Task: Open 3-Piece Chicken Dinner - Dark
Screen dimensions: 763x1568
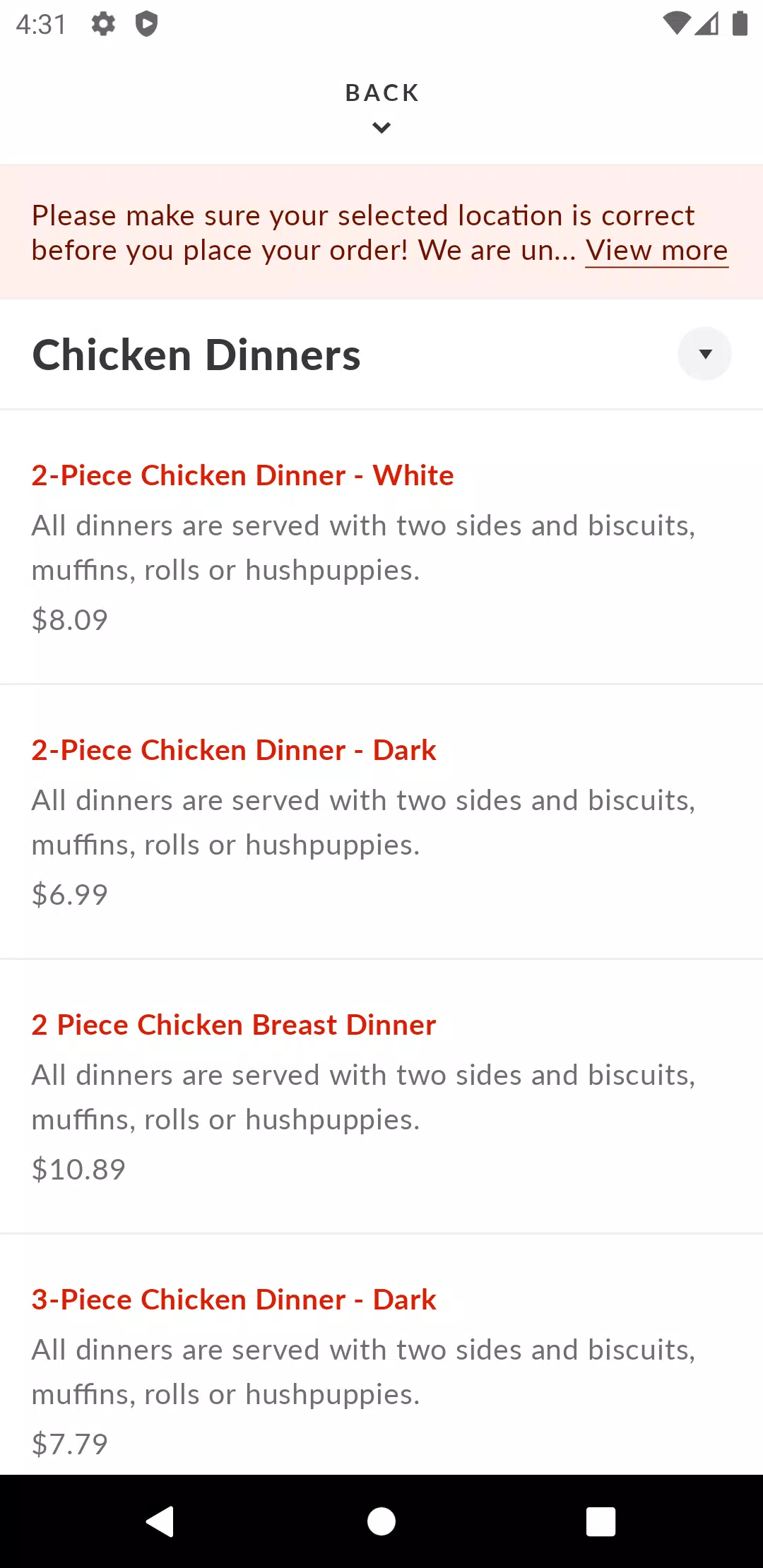Action: click(381, 1355)
